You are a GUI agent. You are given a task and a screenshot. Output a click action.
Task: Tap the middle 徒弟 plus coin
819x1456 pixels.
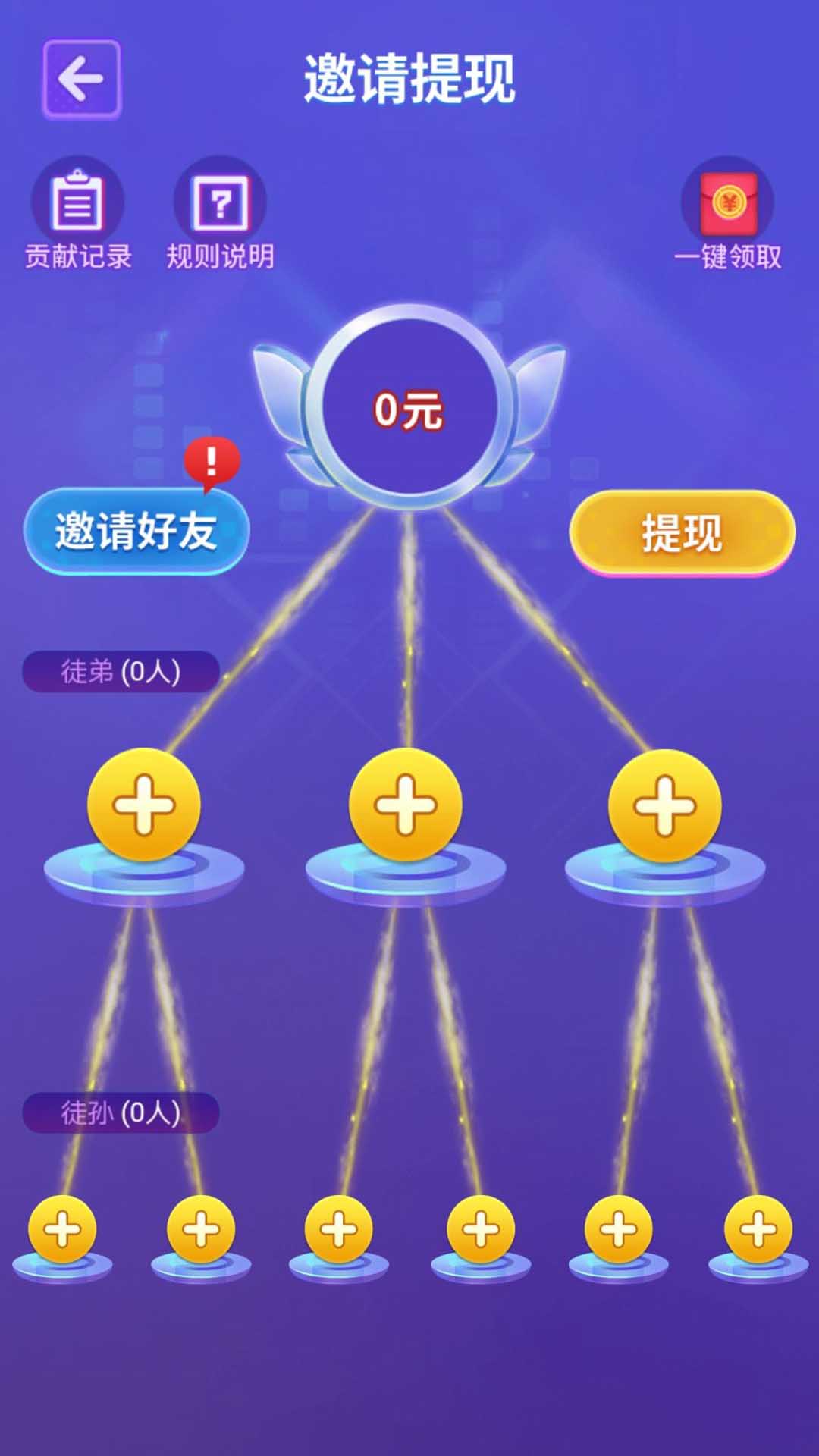click(406, 805)
